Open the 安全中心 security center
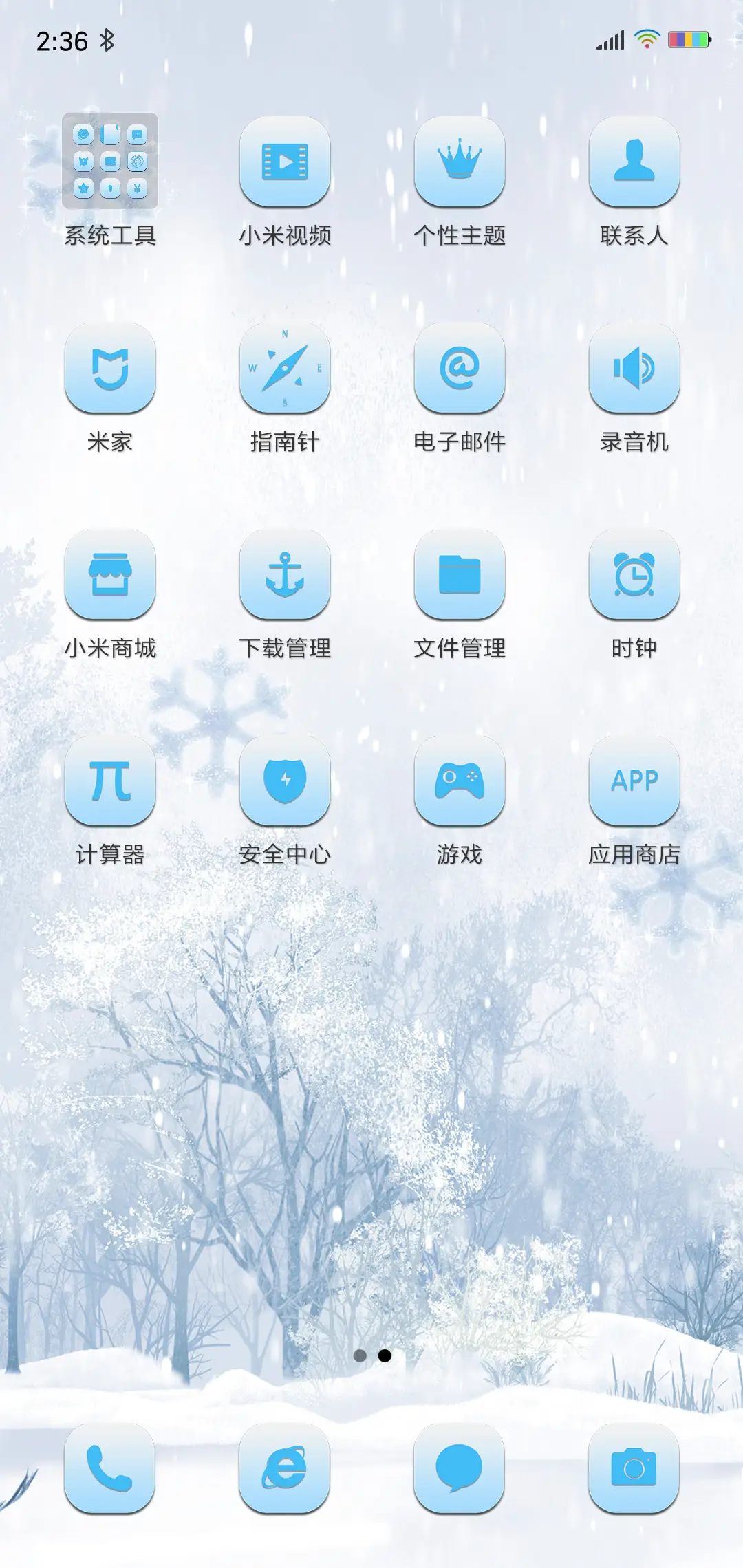 (285, 783)
